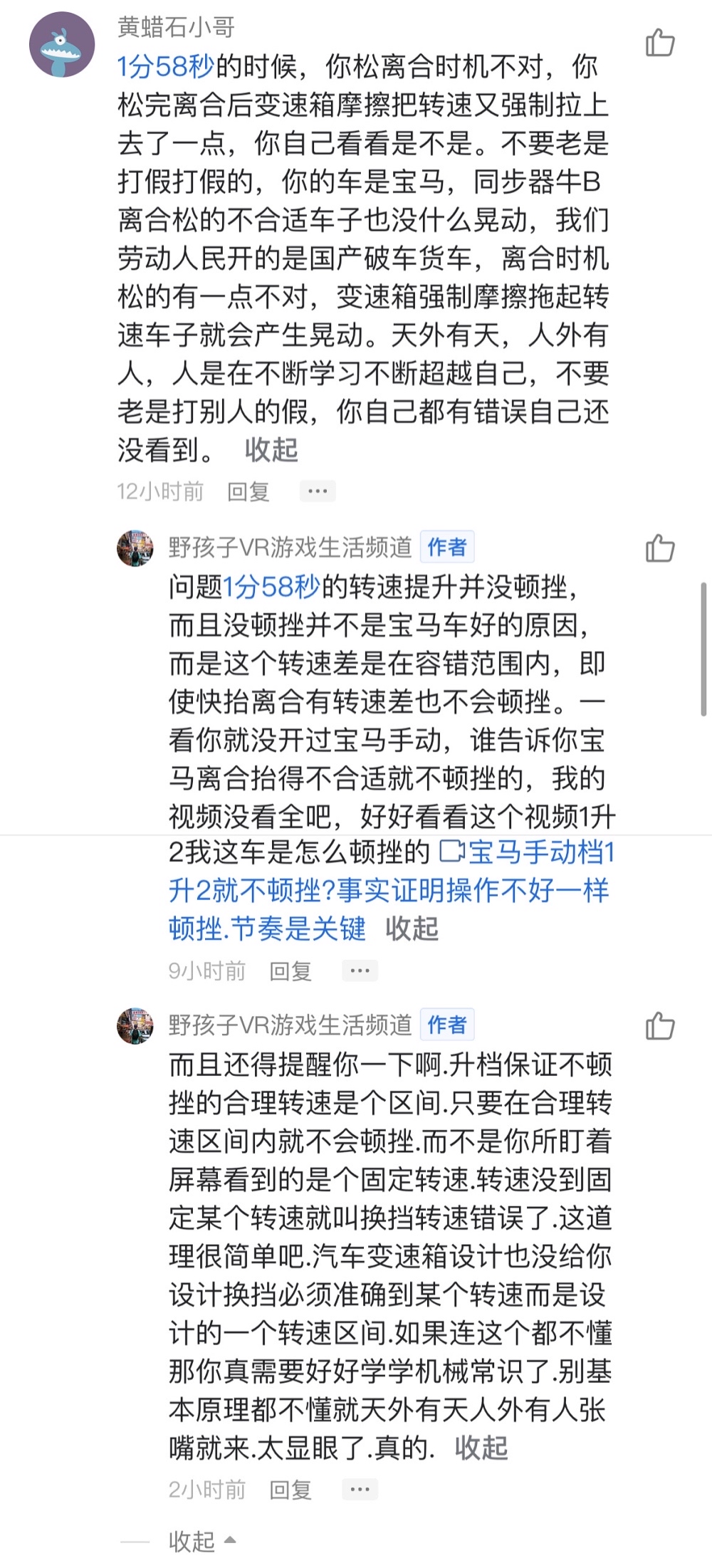Like the author's 9小时前 reply
Image resolution: width=712 pixels, height=1568 pixels.
pyautogui.click(x=659, y=549)
